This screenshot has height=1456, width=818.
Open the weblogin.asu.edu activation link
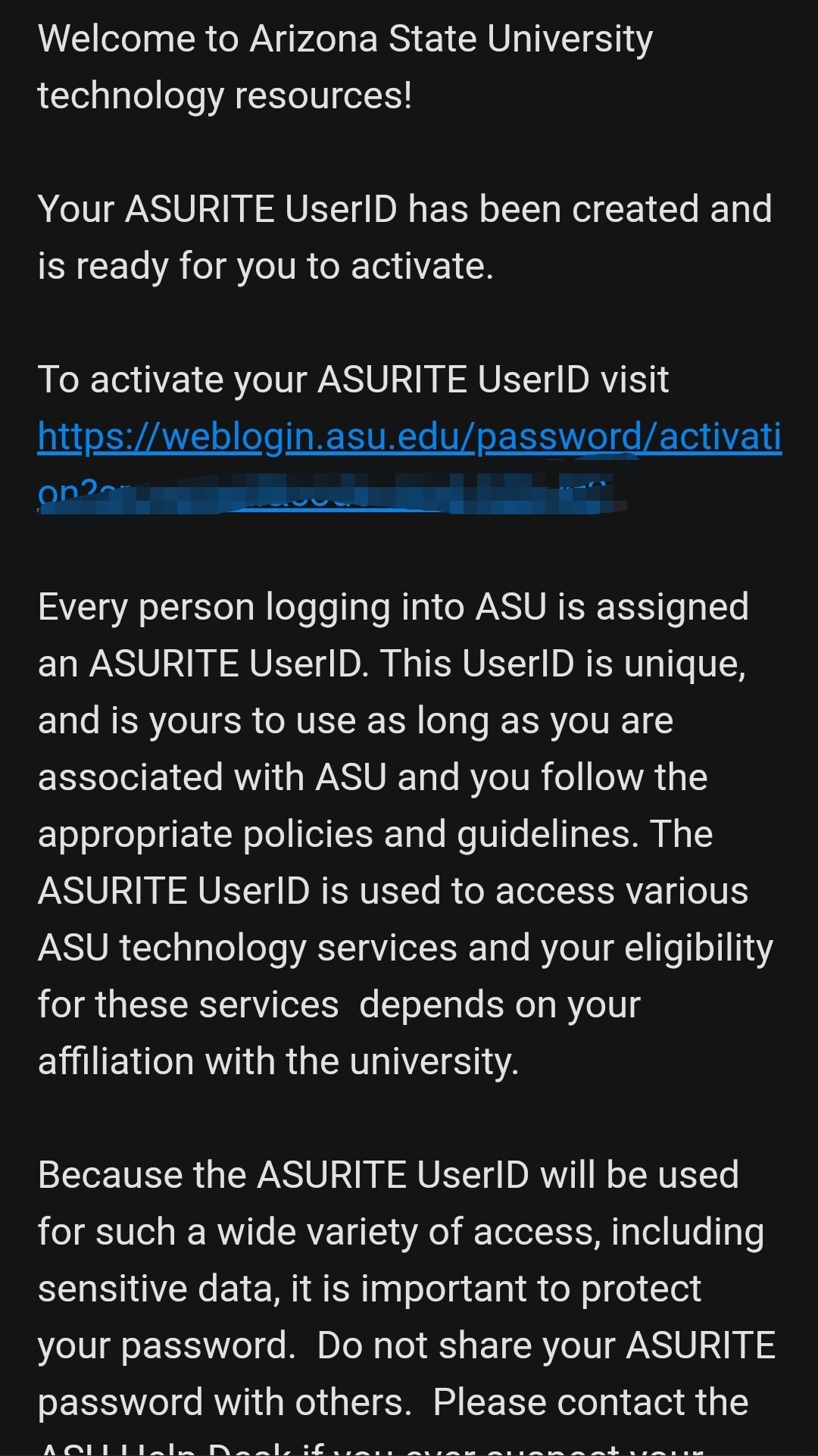409,437
